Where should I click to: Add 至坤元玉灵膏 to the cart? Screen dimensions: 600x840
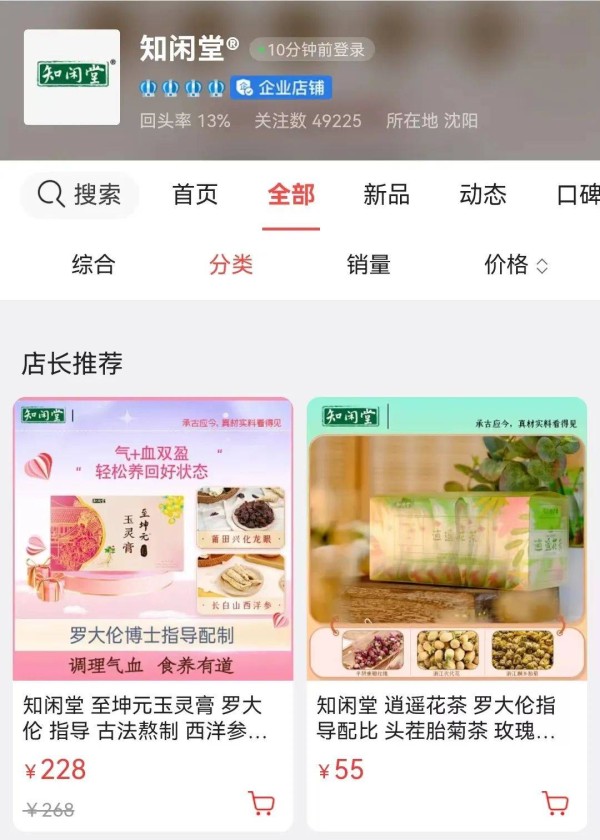coord(261,803)
